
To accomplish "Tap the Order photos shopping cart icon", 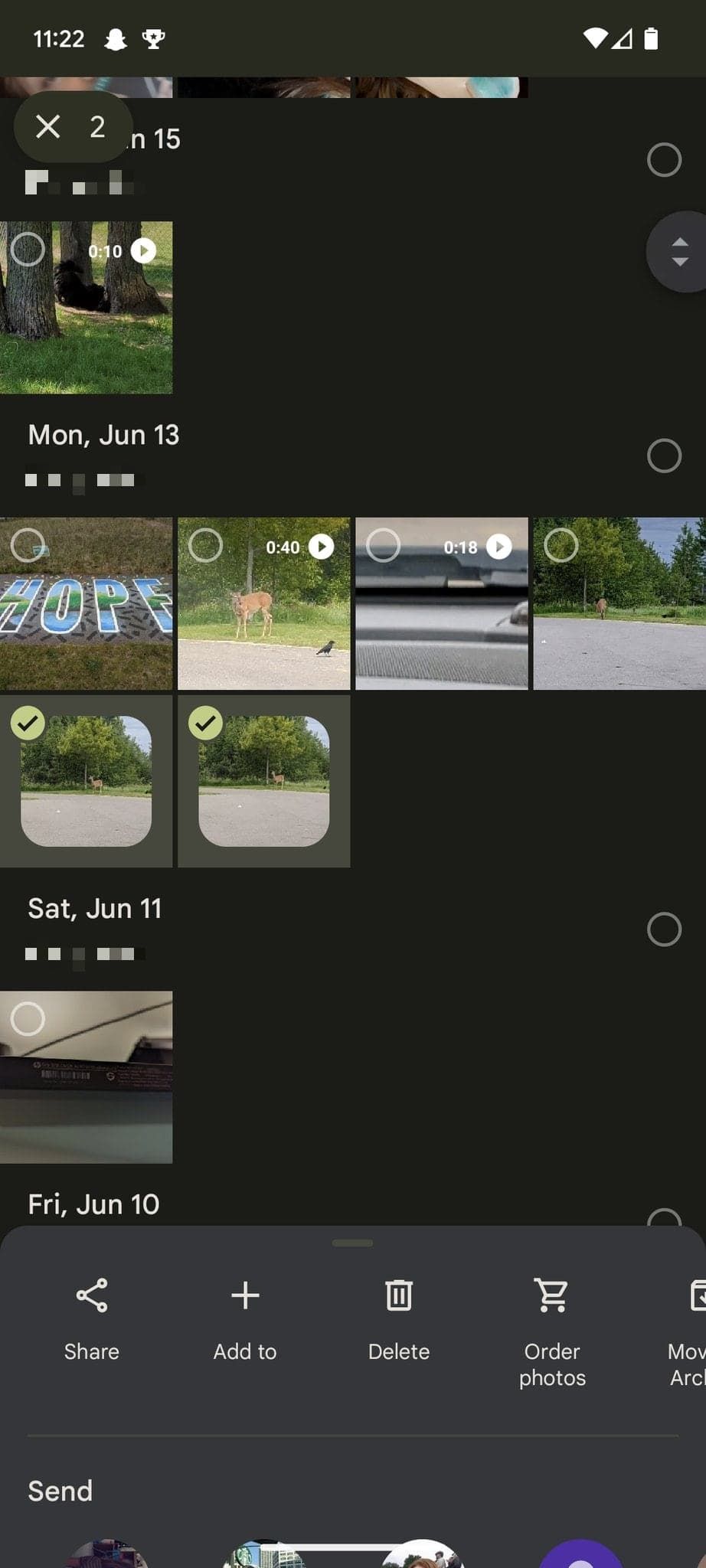I will (x=552, y=1295).
